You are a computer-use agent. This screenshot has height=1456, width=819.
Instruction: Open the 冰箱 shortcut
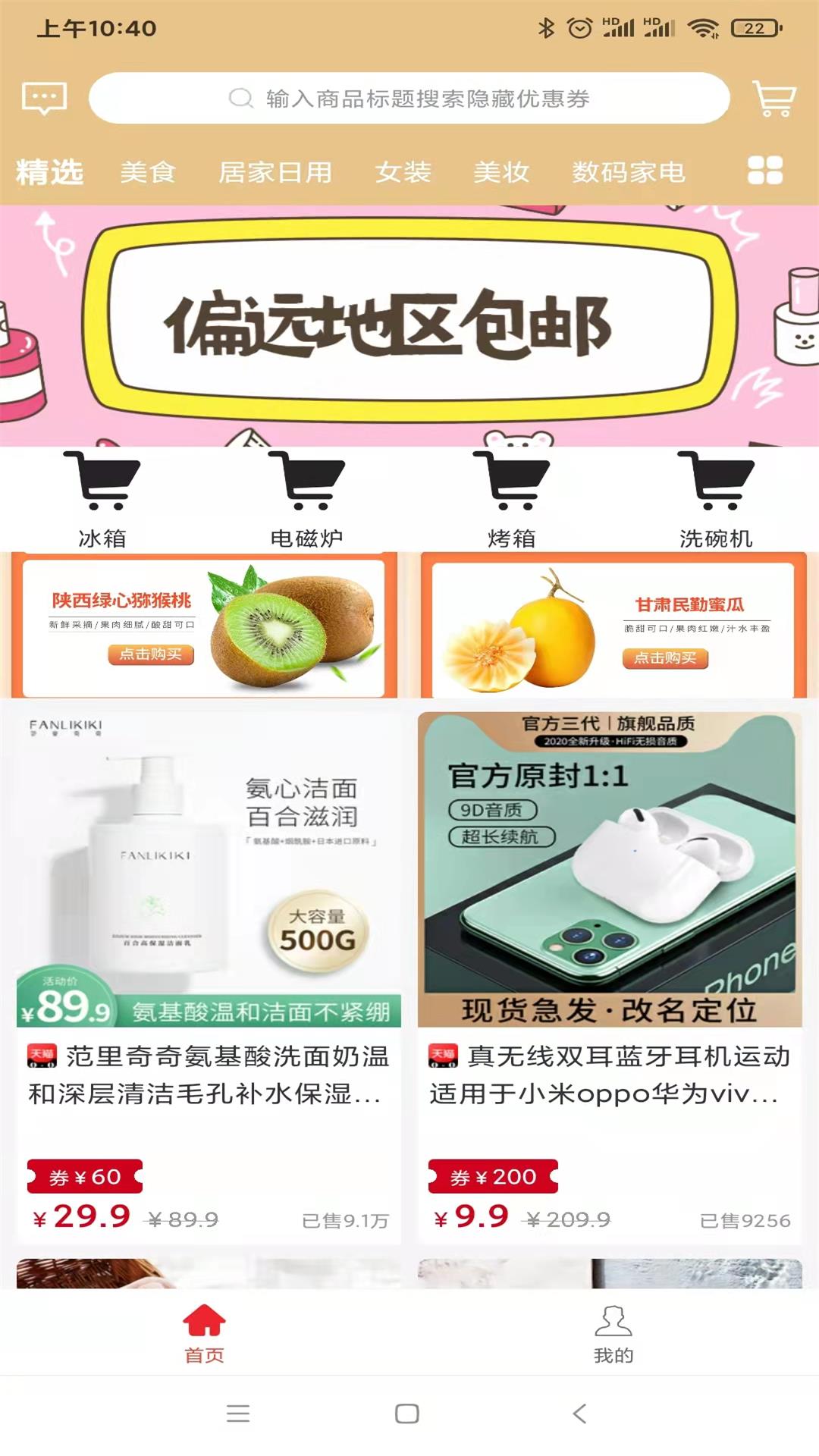pyautogui.click(x=102, y=498)
